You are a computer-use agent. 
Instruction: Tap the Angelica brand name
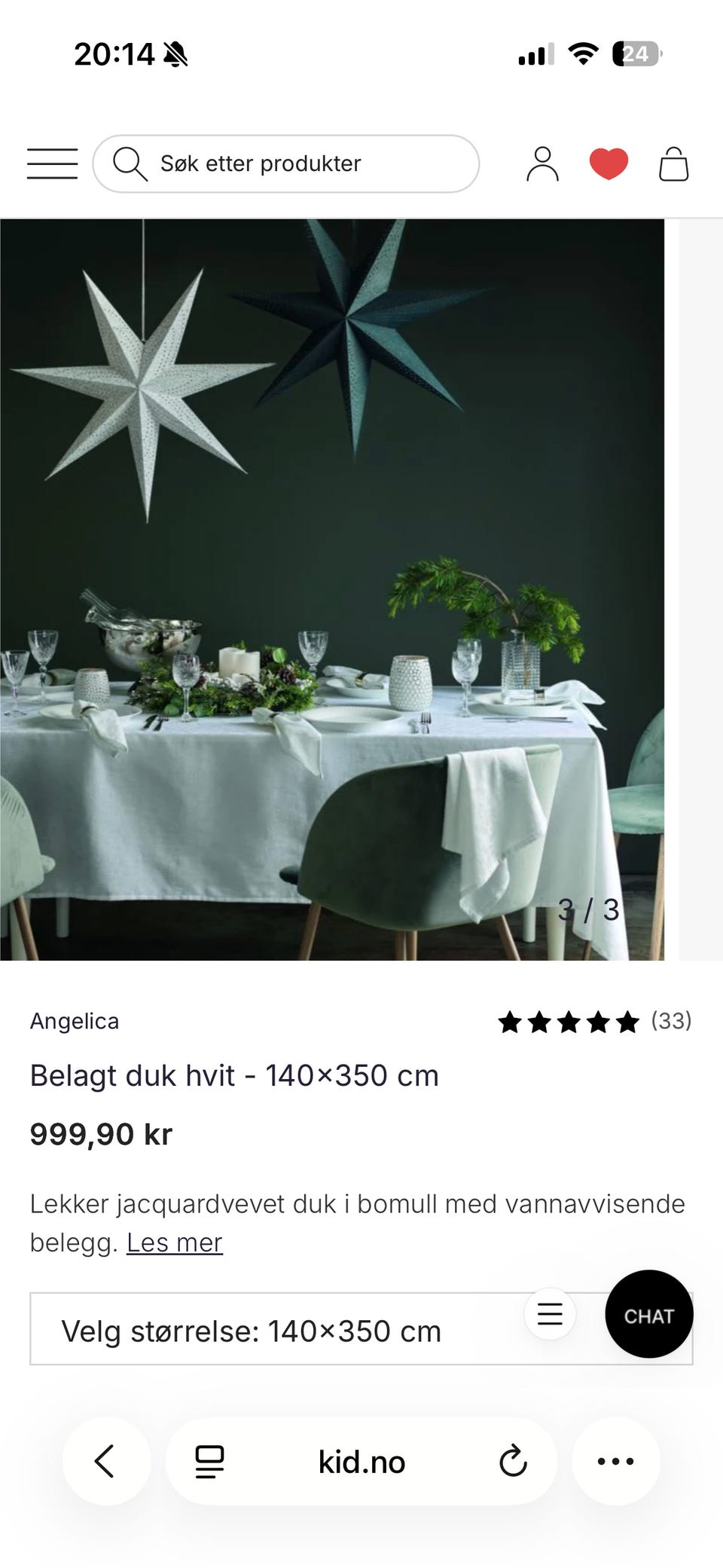(75, 1022)
